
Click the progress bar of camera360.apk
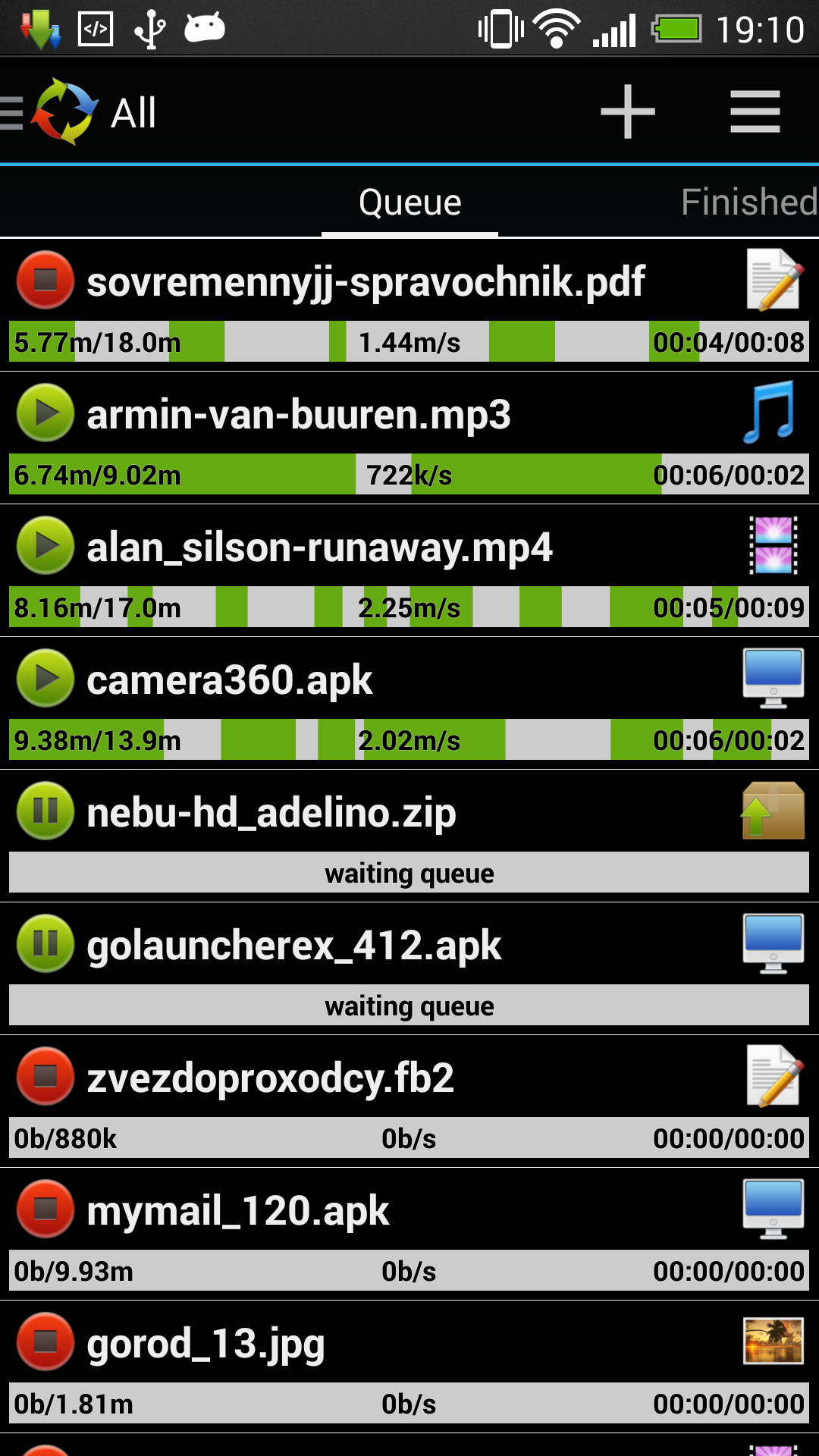[409, 739]
